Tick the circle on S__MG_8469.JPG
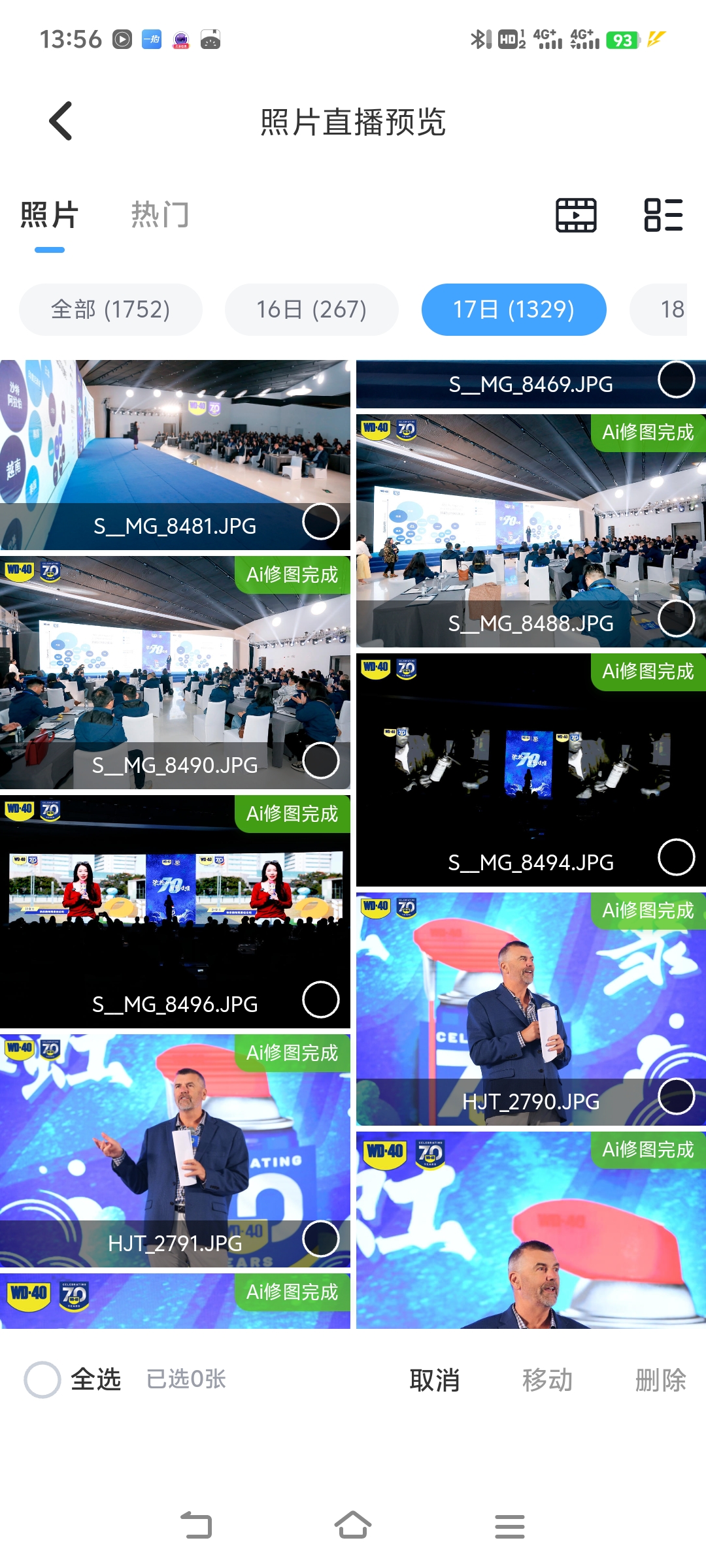Viewport: 706px width, 1568px height. 676,380
